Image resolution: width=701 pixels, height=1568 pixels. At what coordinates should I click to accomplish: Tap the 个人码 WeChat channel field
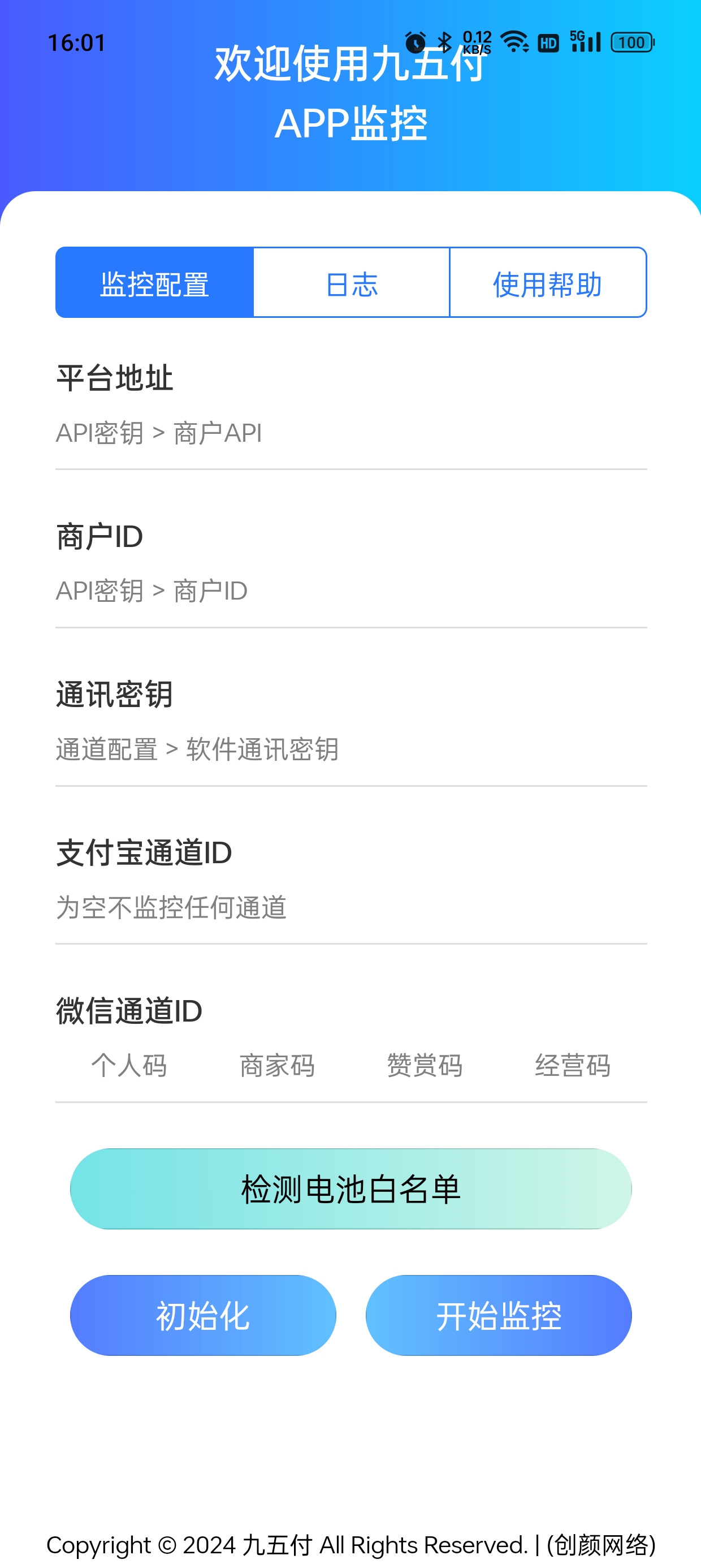[x=129, y=1066]
